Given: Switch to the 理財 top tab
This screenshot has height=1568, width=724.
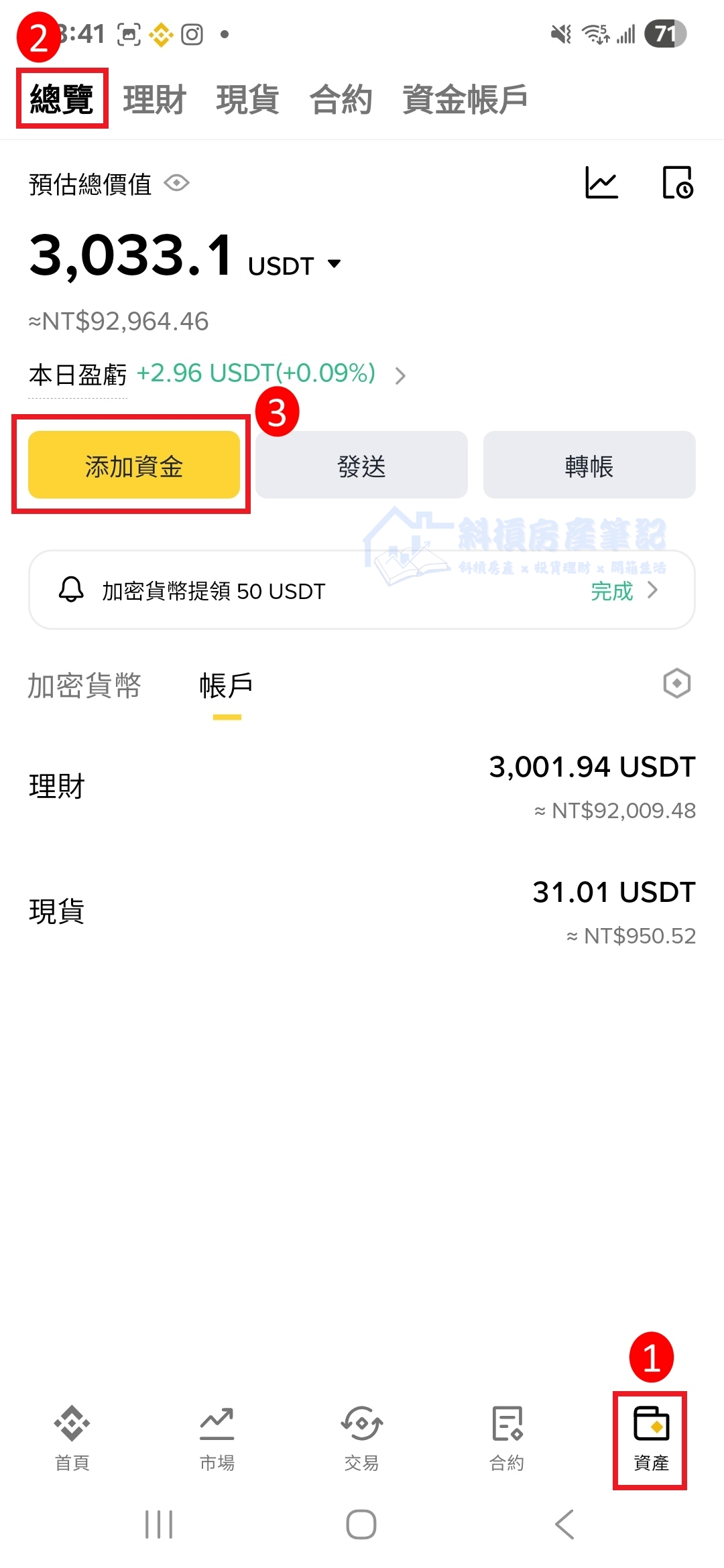Looking at the screenshot, I should click(x=154, y=100).
